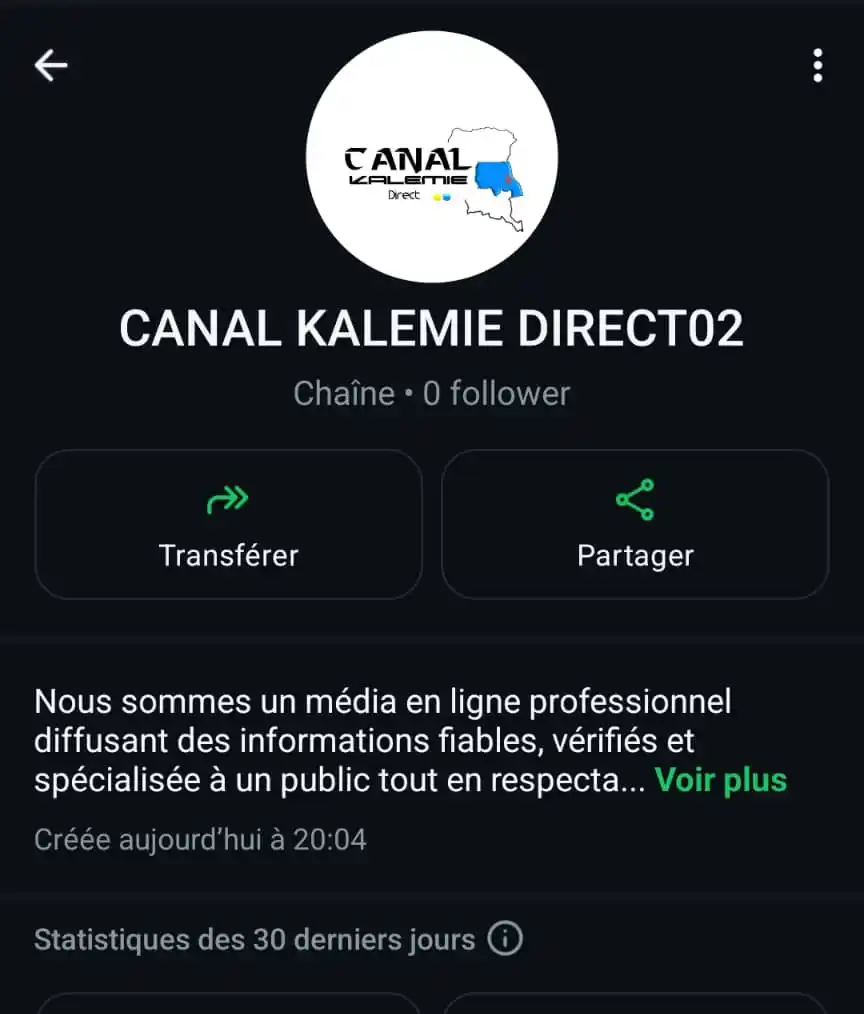
Task: Select the Transférer button
Action: 228,524
